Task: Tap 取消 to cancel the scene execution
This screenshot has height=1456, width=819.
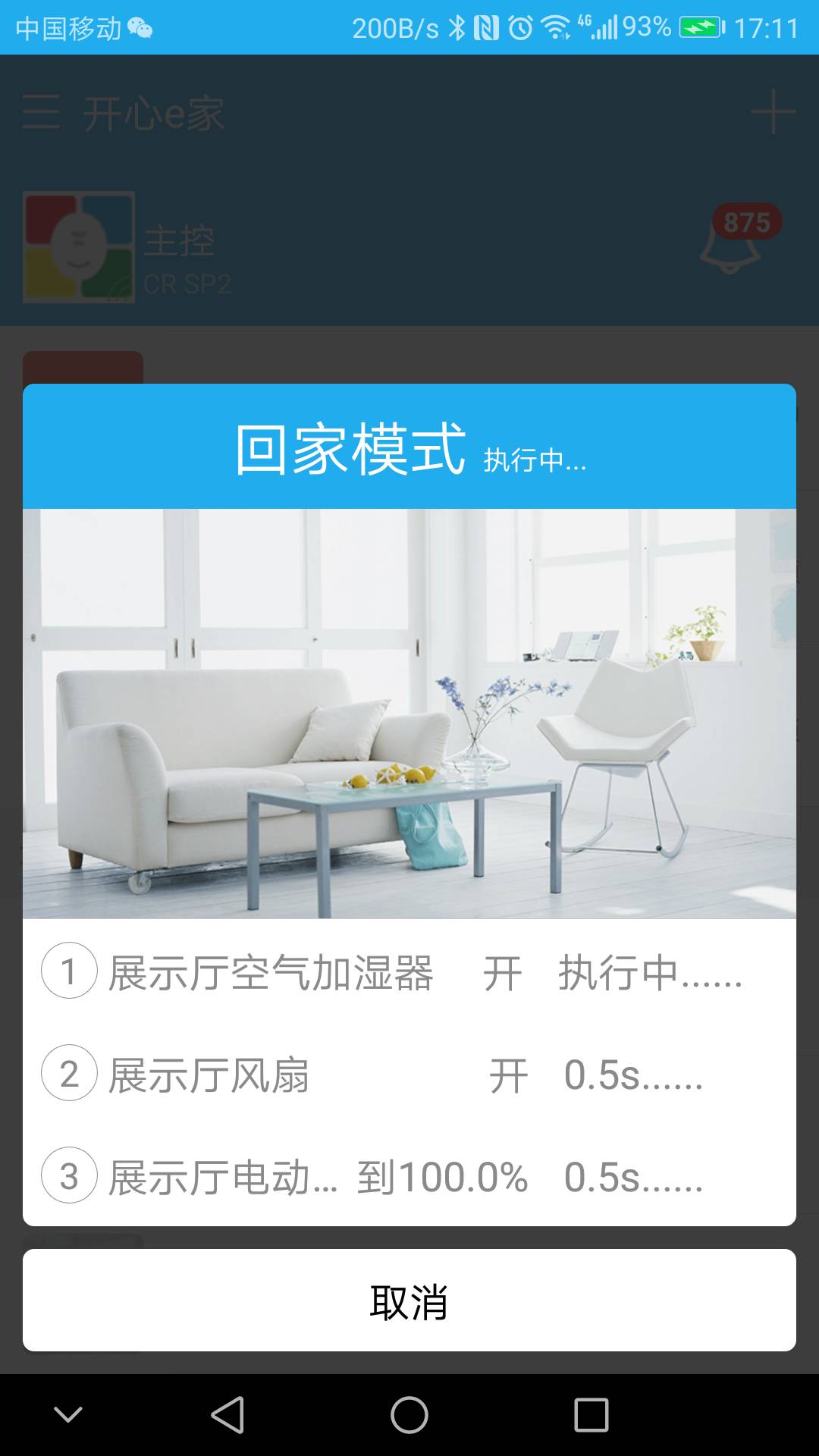Action: (409, 1301)
